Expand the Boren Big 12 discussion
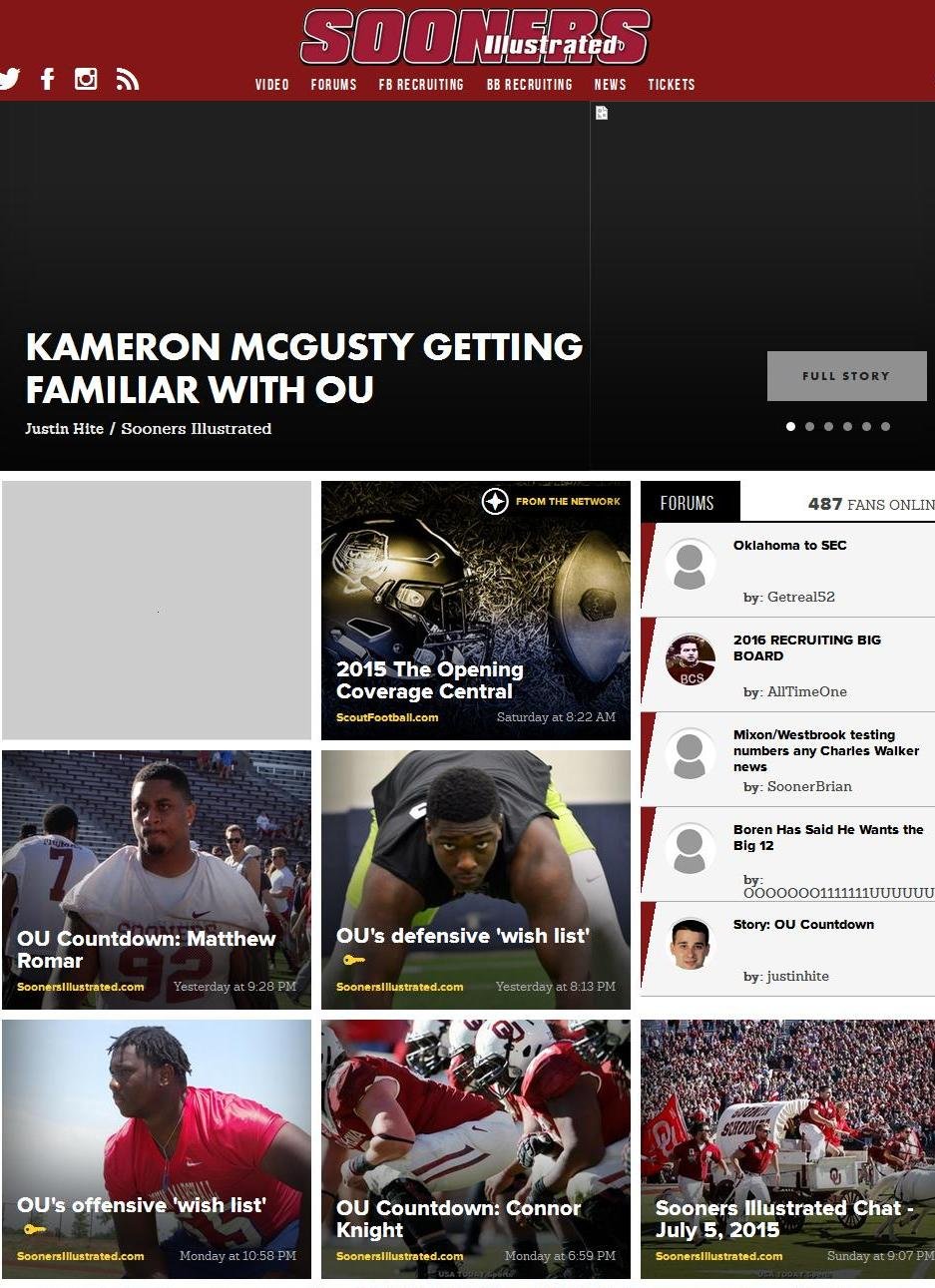This screenshot has width=935, height=1288. [x=828, y=837]
